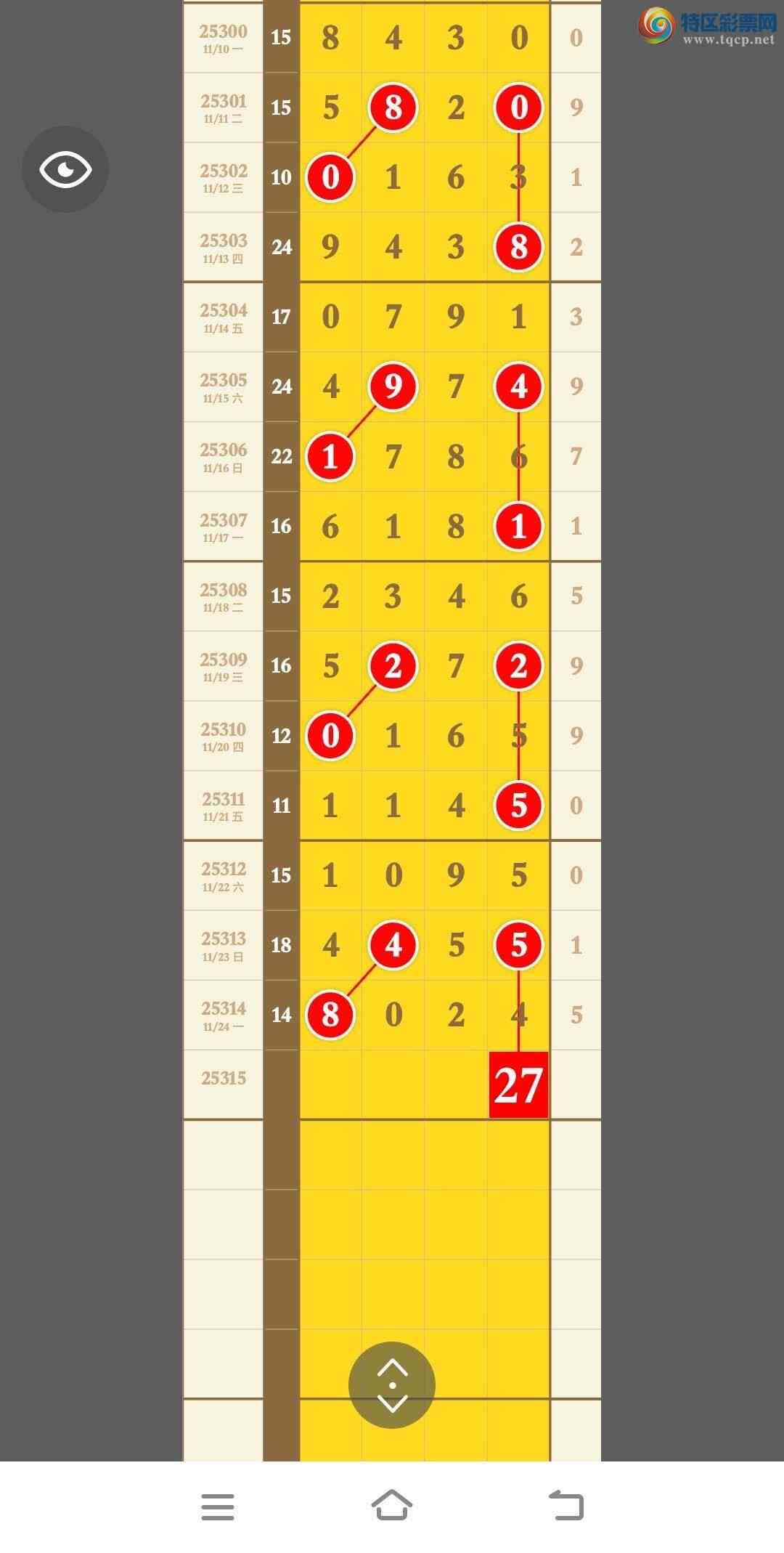Tap the system back button
This screenshot has height=1553, width=784.
click(x=566, y=1505)
